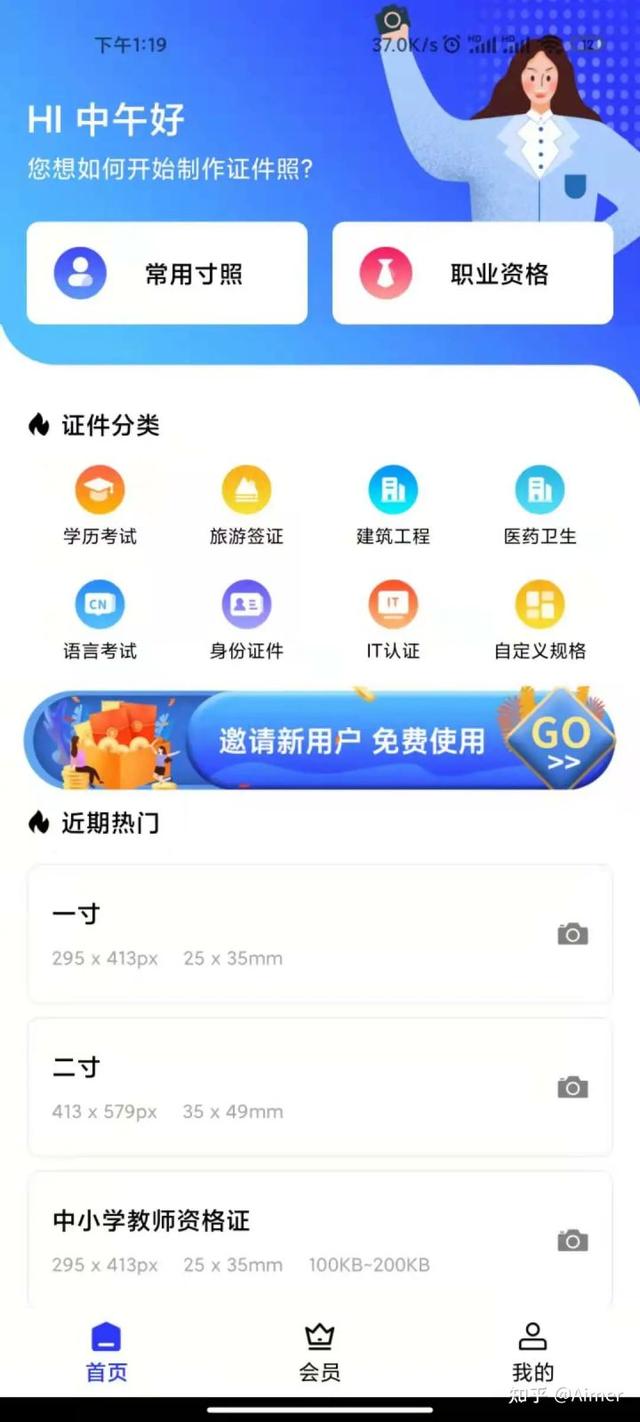Open 自定义规格 custom size option
The width and height of the screenshot is (640, 1422).
(540, 620)
